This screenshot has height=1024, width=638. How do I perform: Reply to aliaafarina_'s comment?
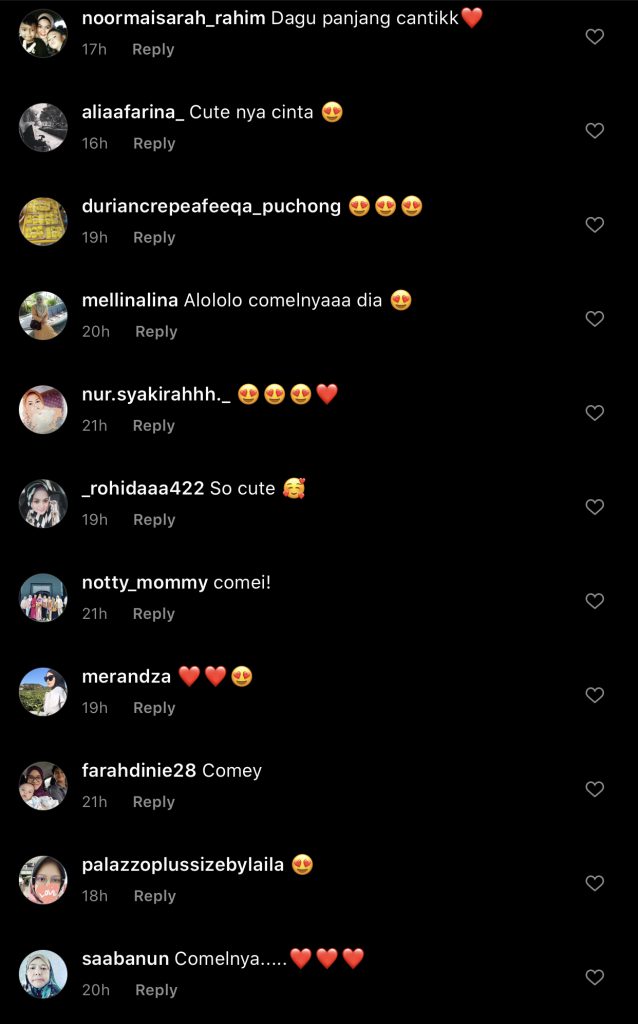click(x=154, y=143)
